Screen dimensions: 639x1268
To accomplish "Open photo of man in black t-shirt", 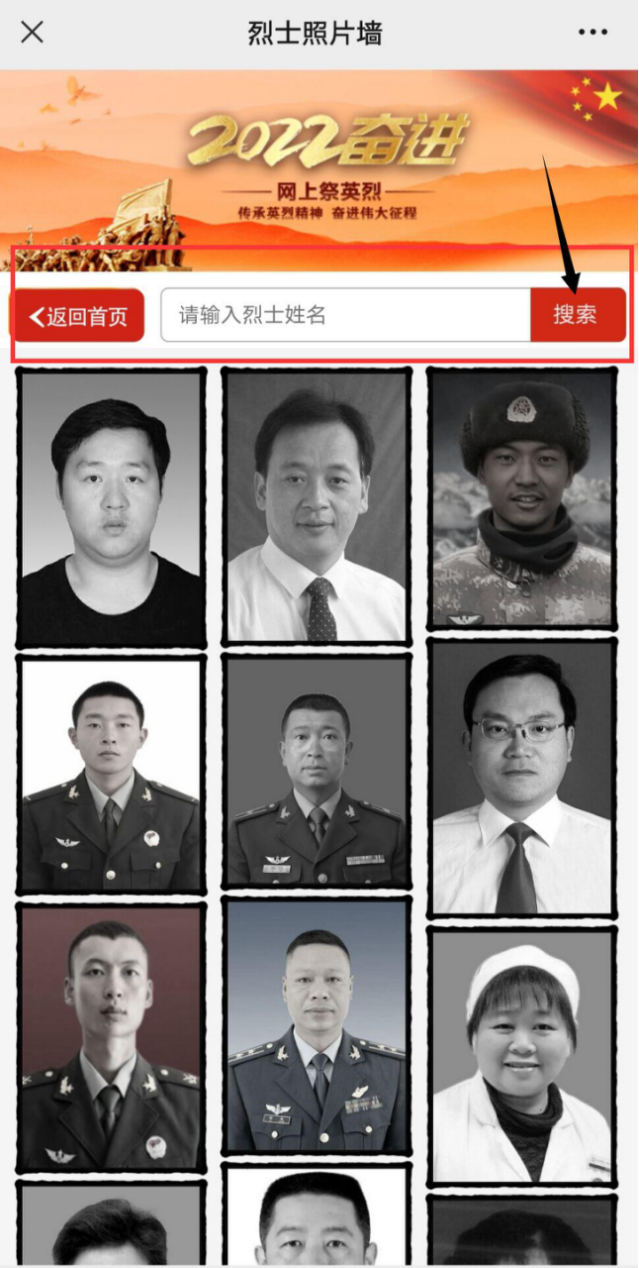I will pyautogui.click(x=111, y=507).
